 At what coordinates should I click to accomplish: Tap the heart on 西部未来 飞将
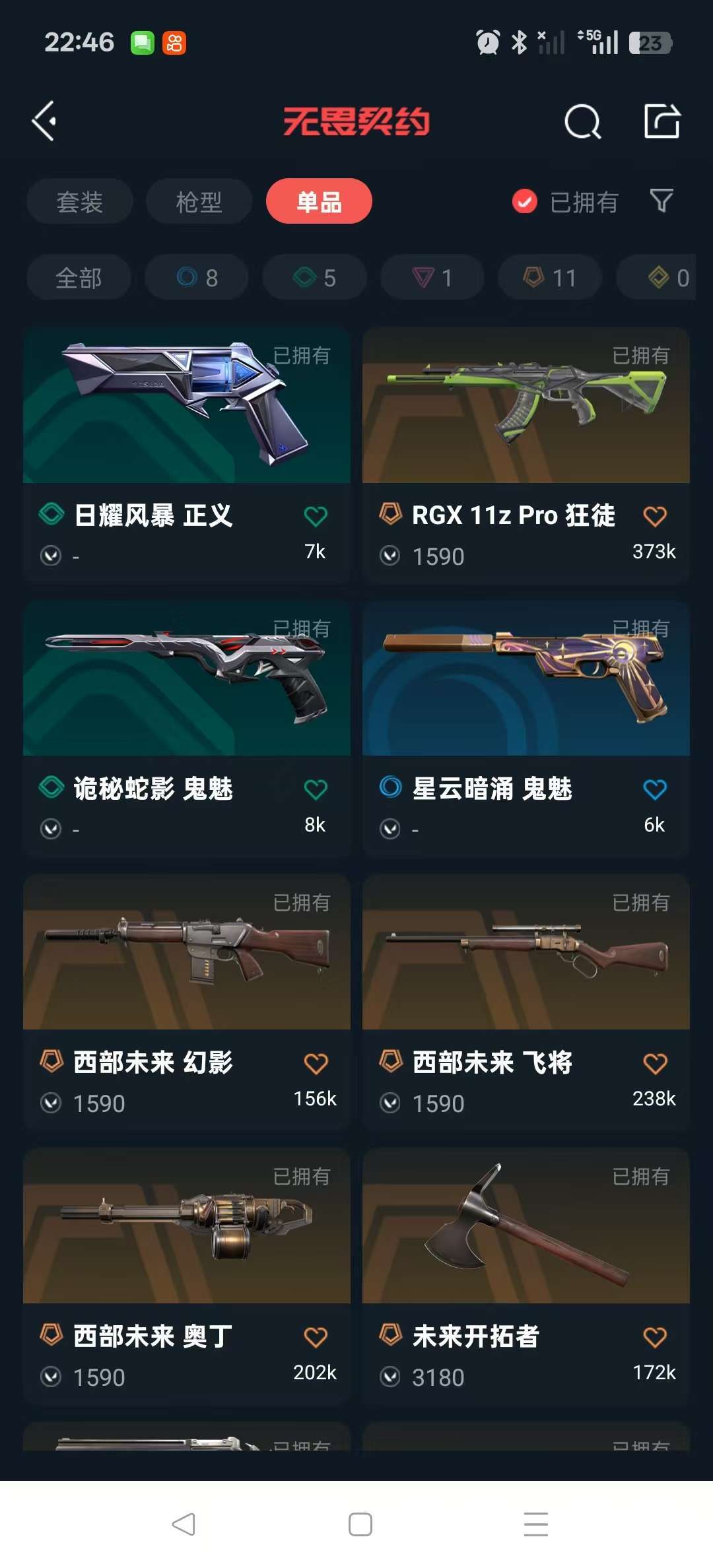655,1063
